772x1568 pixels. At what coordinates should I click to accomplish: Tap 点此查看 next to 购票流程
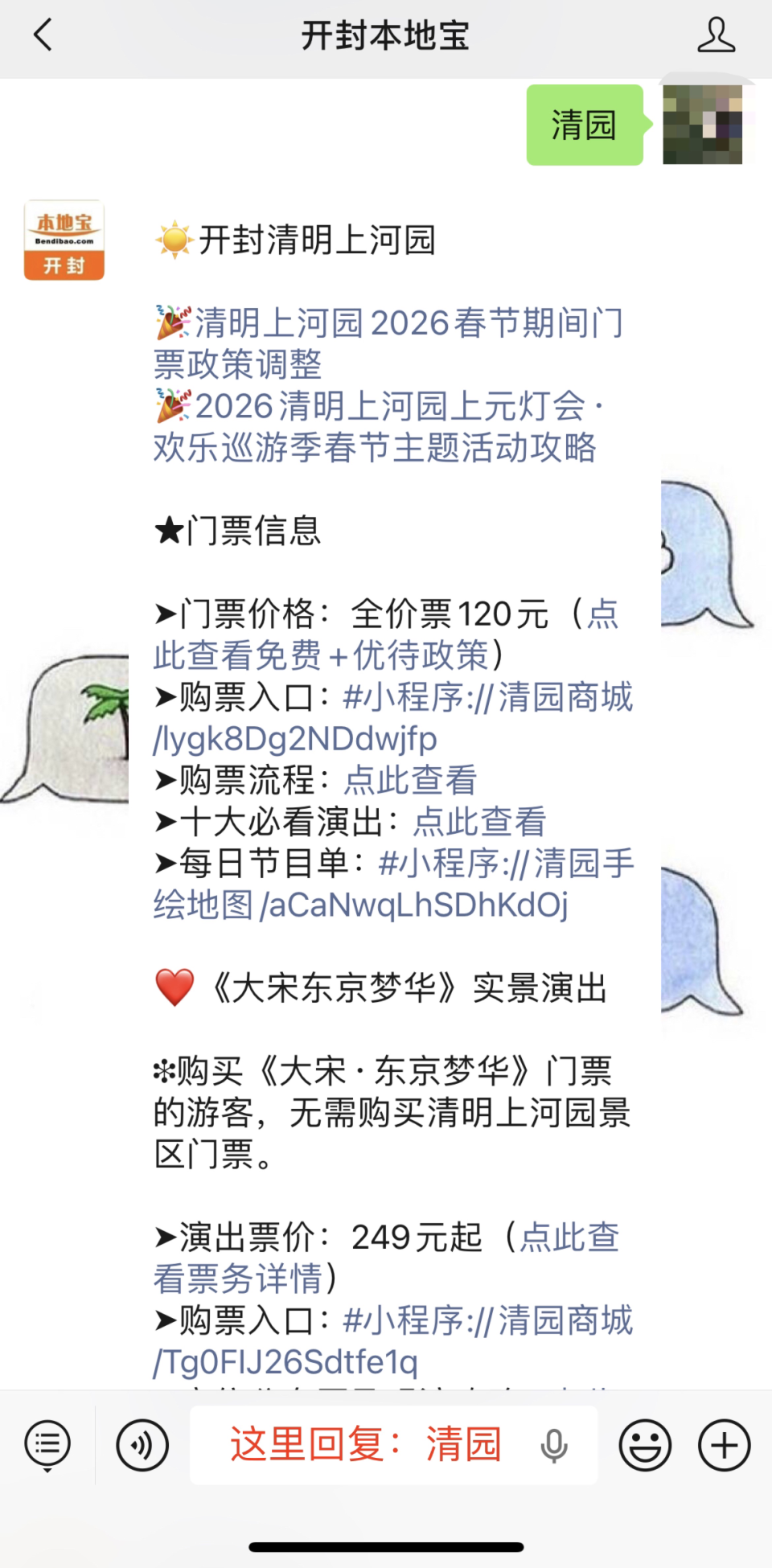tap(410, 780)
